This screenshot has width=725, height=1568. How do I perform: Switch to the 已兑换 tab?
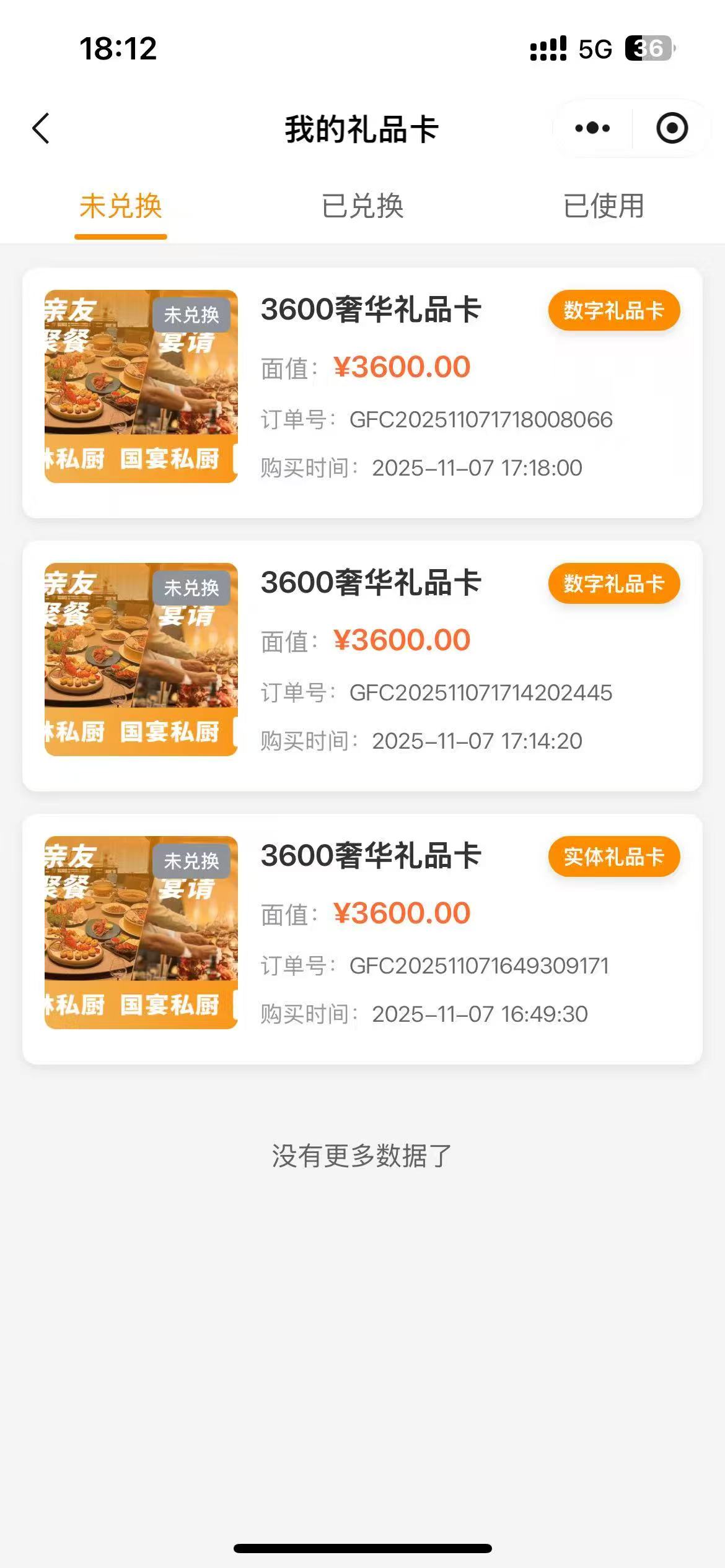[x=362, y=206]
